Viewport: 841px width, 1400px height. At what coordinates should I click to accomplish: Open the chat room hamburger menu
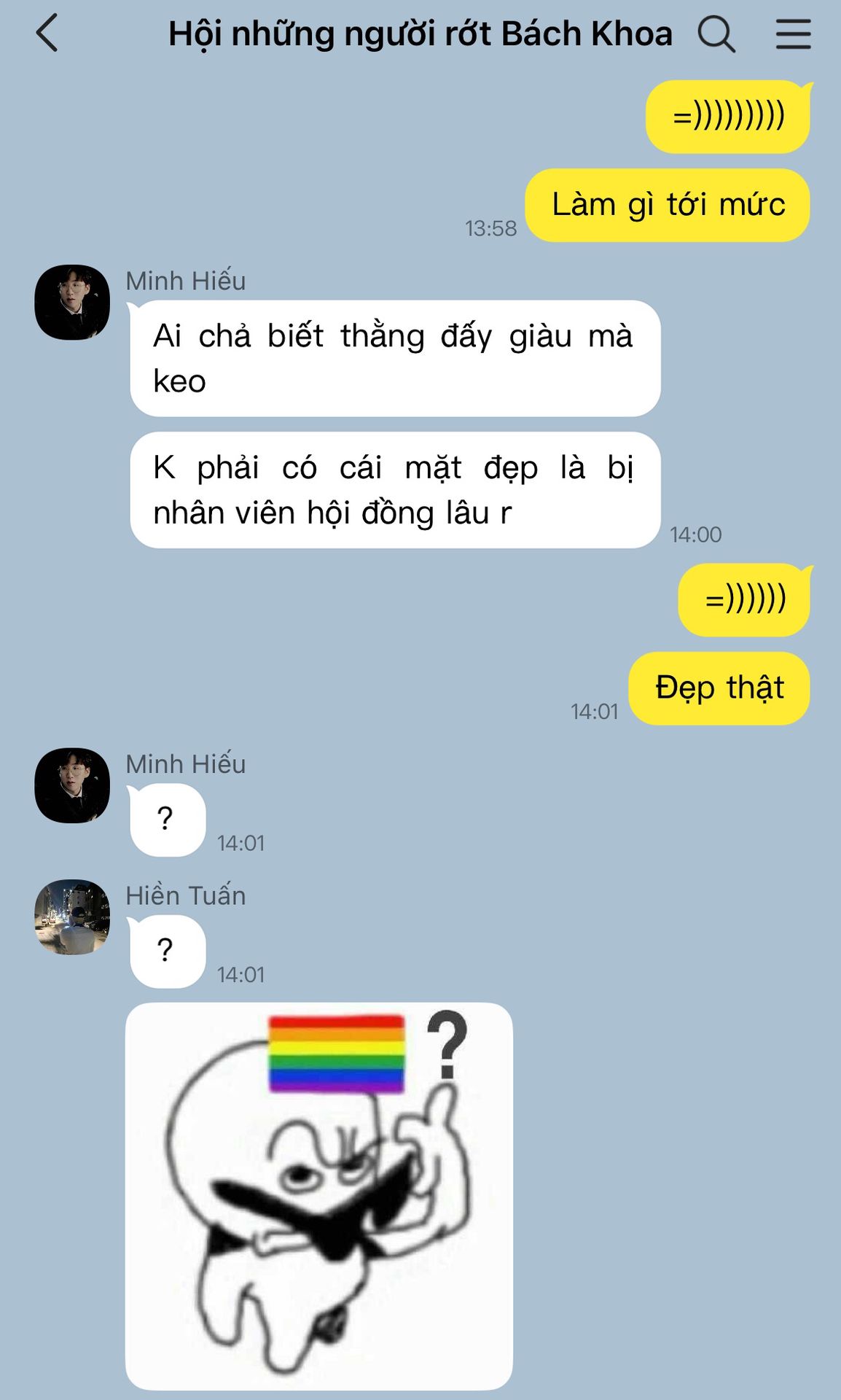[x=793, y=34]
